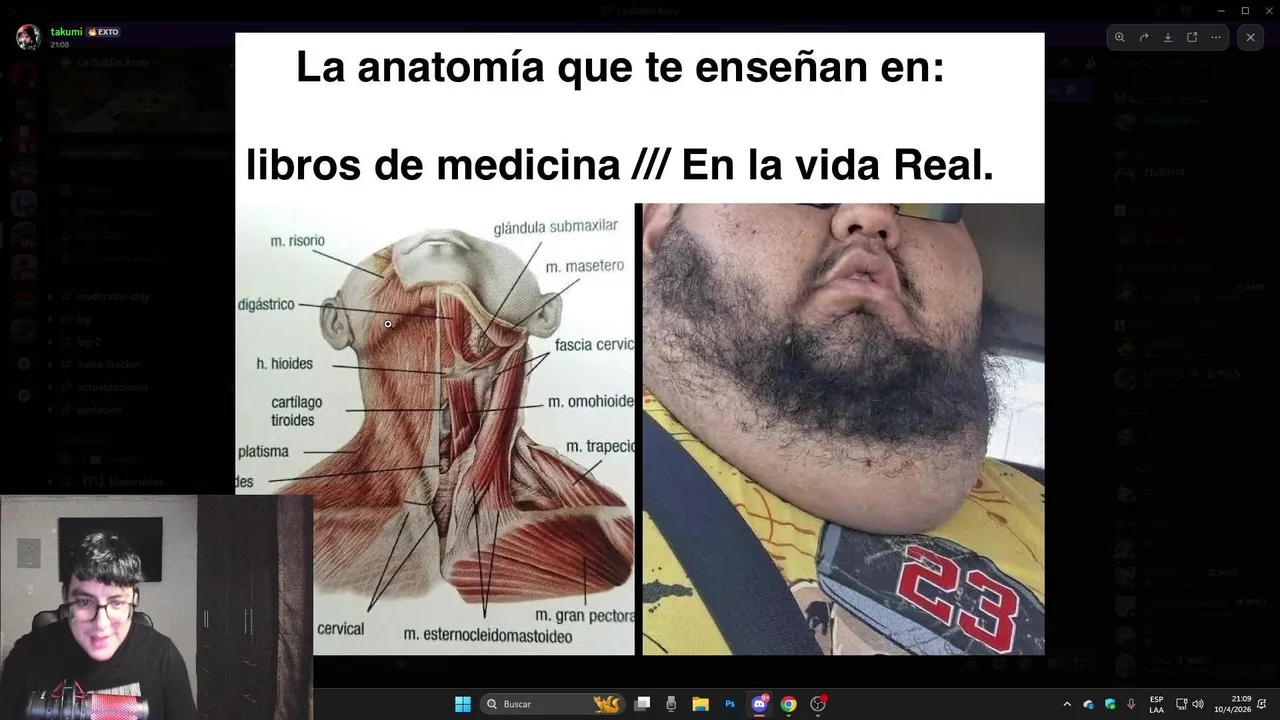The height and width of the screenshot is (720, 1280).
Task: Open File Explorer from the taskbar
Action: tap(700, 704)
